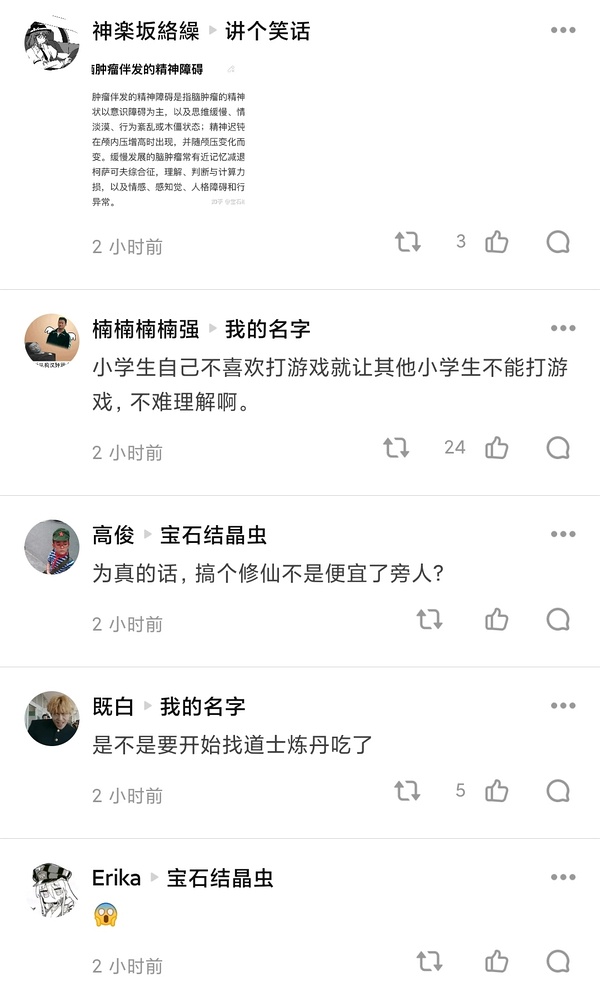This screenshot has height=992, width=600.
Task: Reply to 神楽坂絡繰's comment
Action: [x=558, y=242]
